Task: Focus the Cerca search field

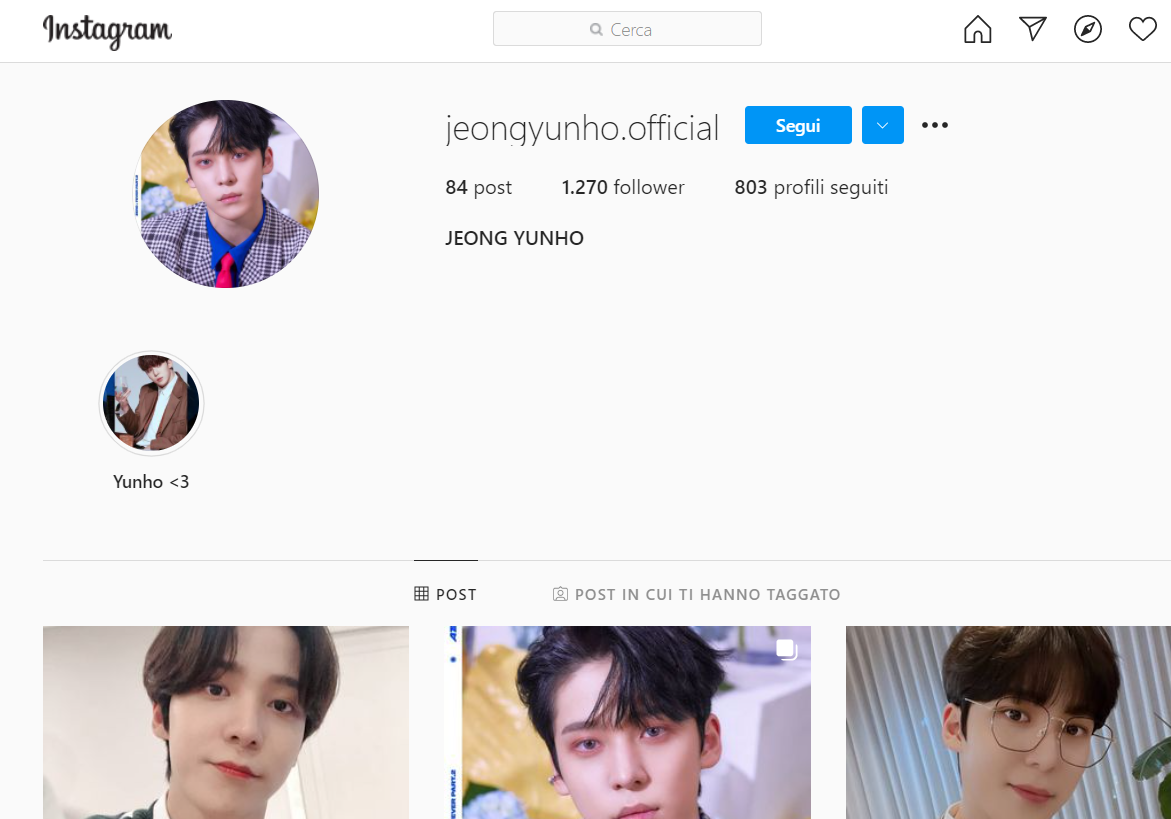Action: pos(627,29)
